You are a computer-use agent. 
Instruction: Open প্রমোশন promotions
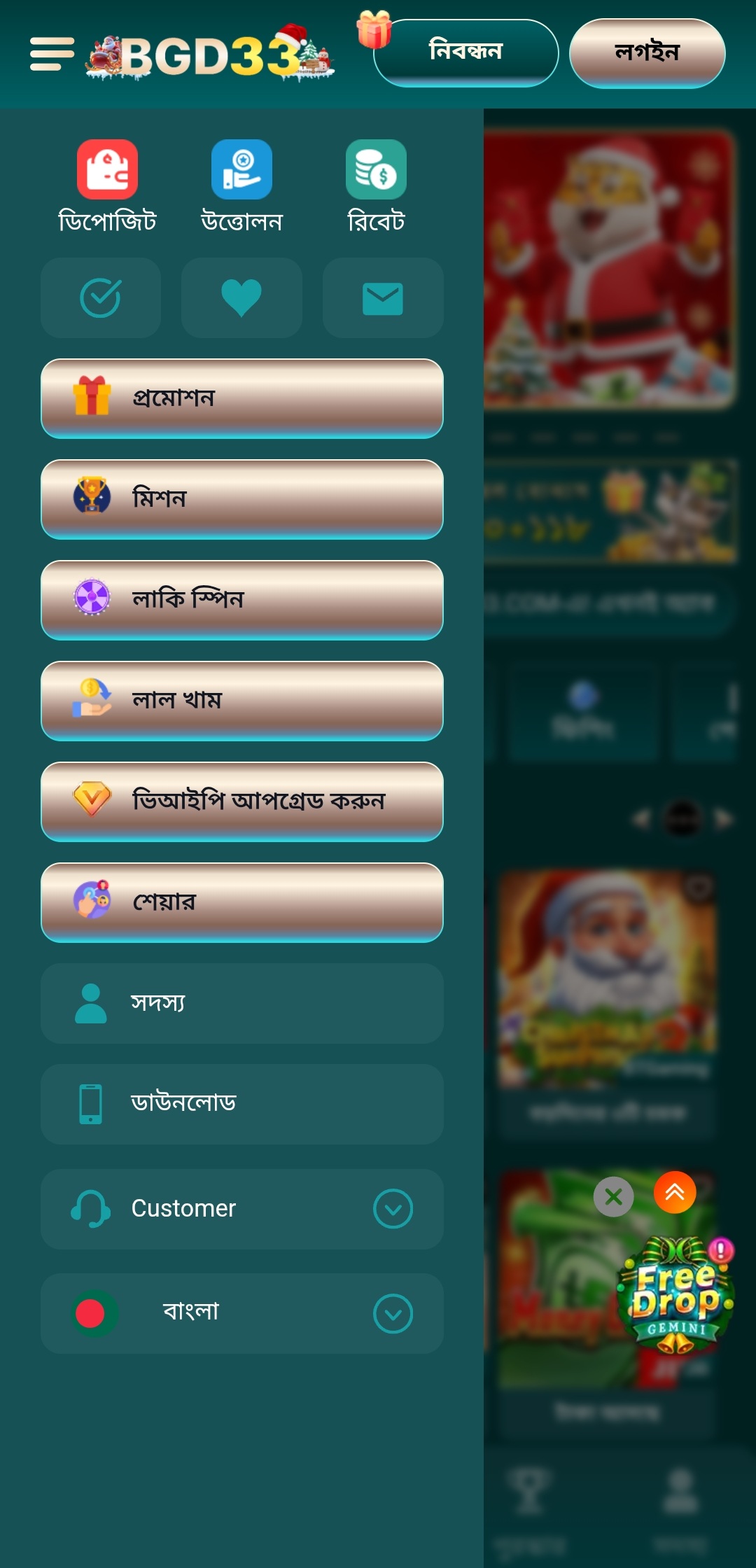241,398
